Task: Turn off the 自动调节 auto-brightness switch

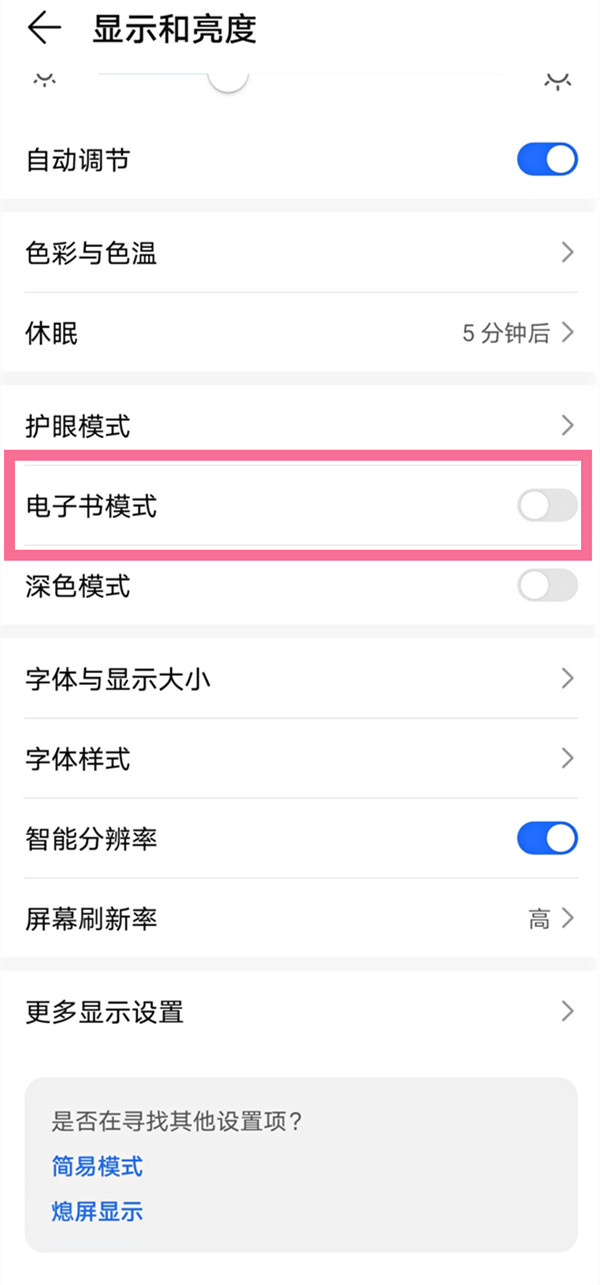Action: point(547,160)
